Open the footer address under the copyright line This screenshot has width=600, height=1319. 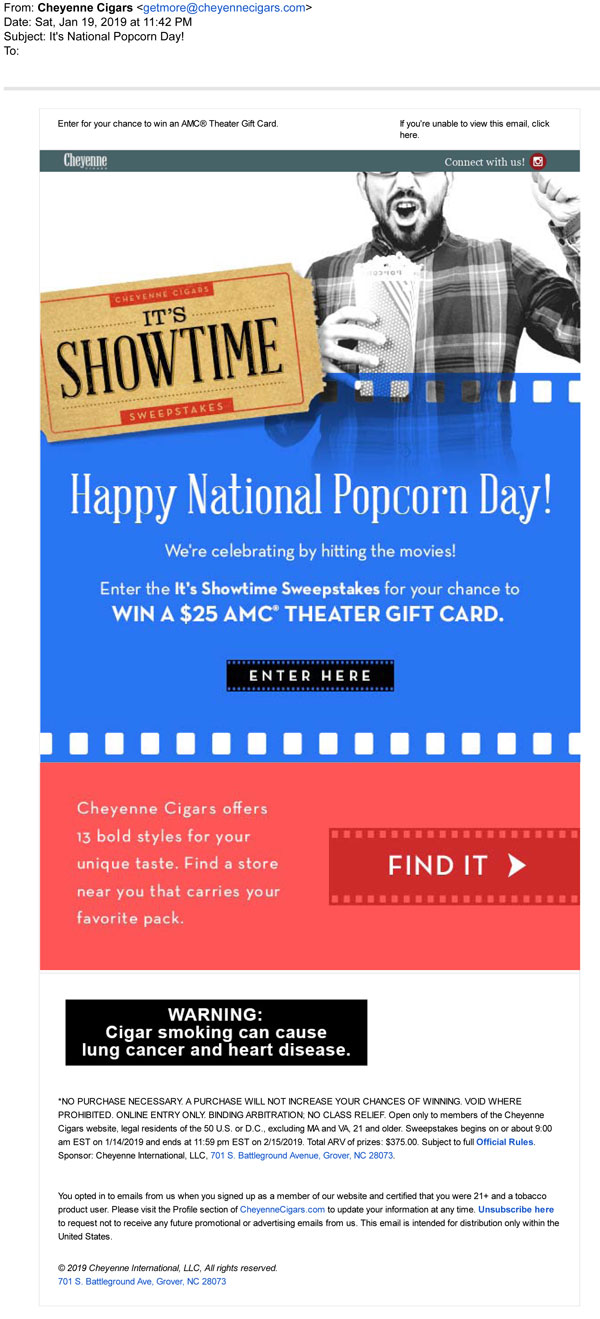[142, 1281]
